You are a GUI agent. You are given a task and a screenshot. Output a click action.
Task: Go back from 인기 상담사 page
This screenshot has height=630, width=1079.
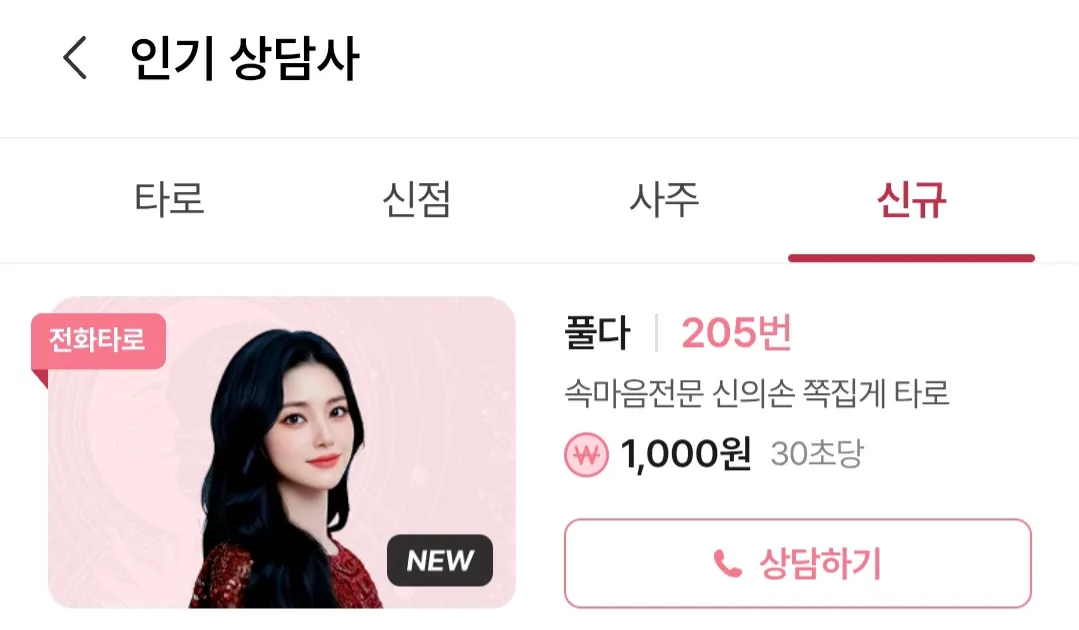point(75,59)
